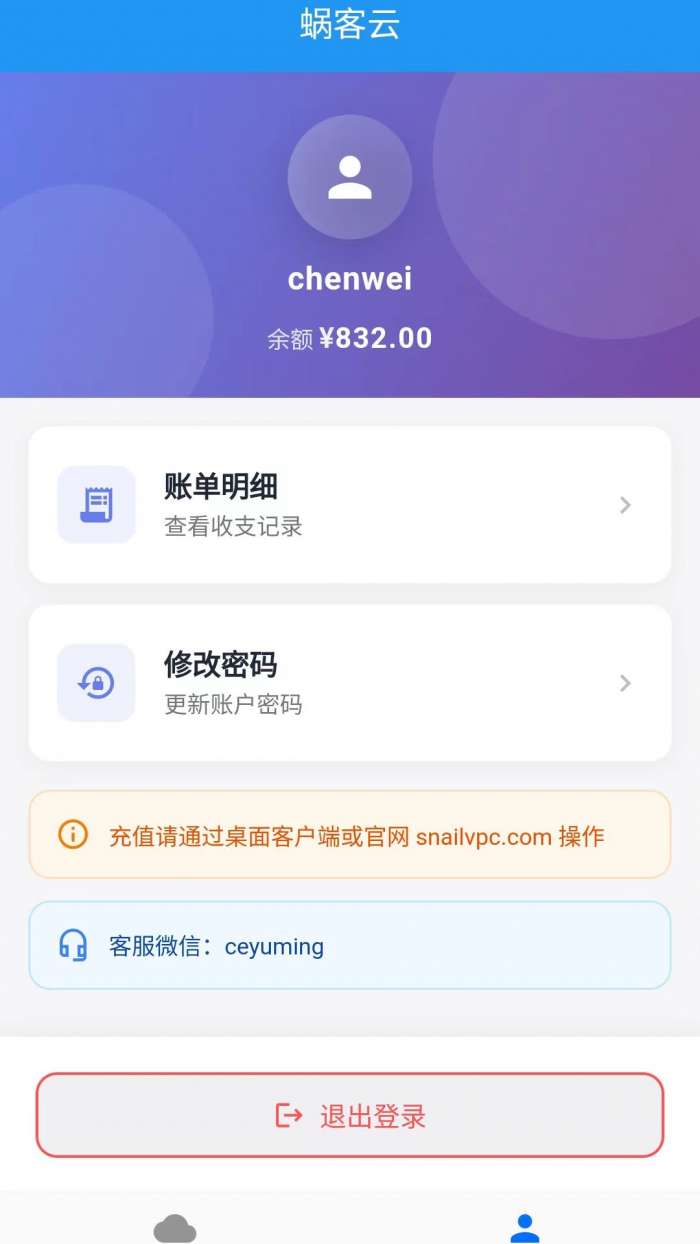Image resolution: width=700 pixels, height=1244 pixels.
Task: Open 账单明细 billing details
Action: click(x=349, y=505)
